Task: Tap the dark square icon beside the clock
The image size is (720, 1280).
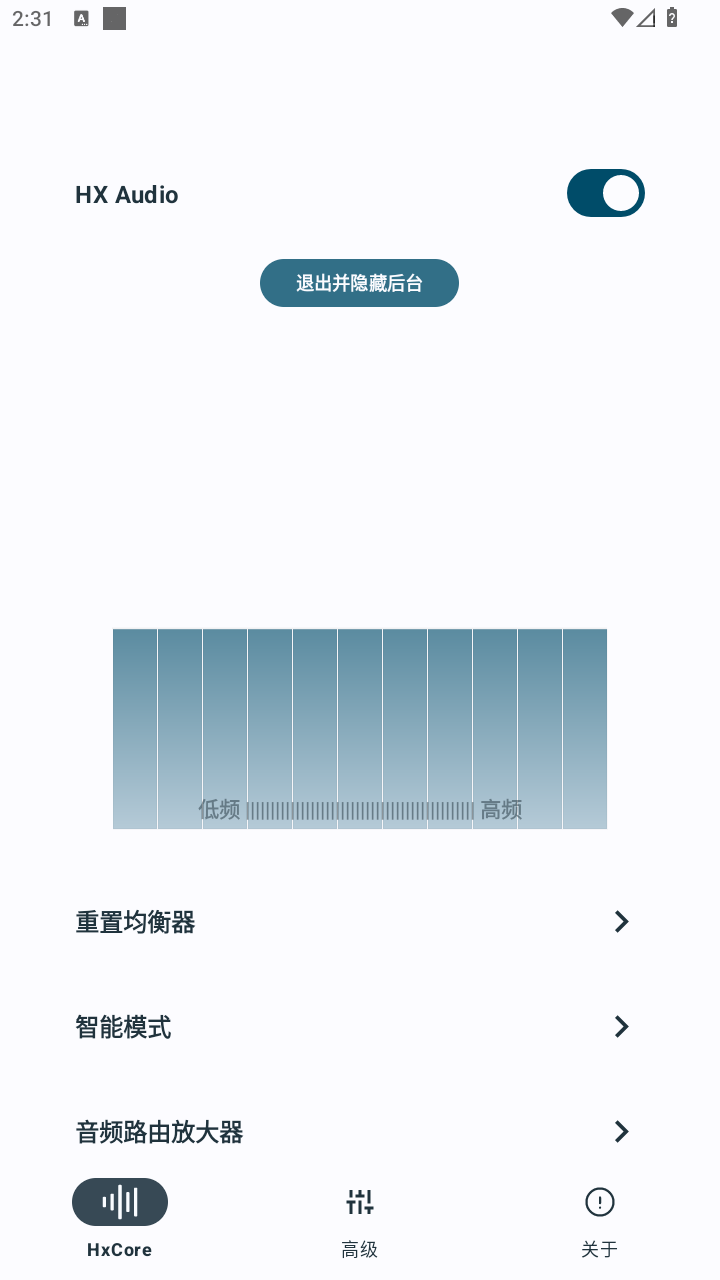Action: [x=114, y=17]
